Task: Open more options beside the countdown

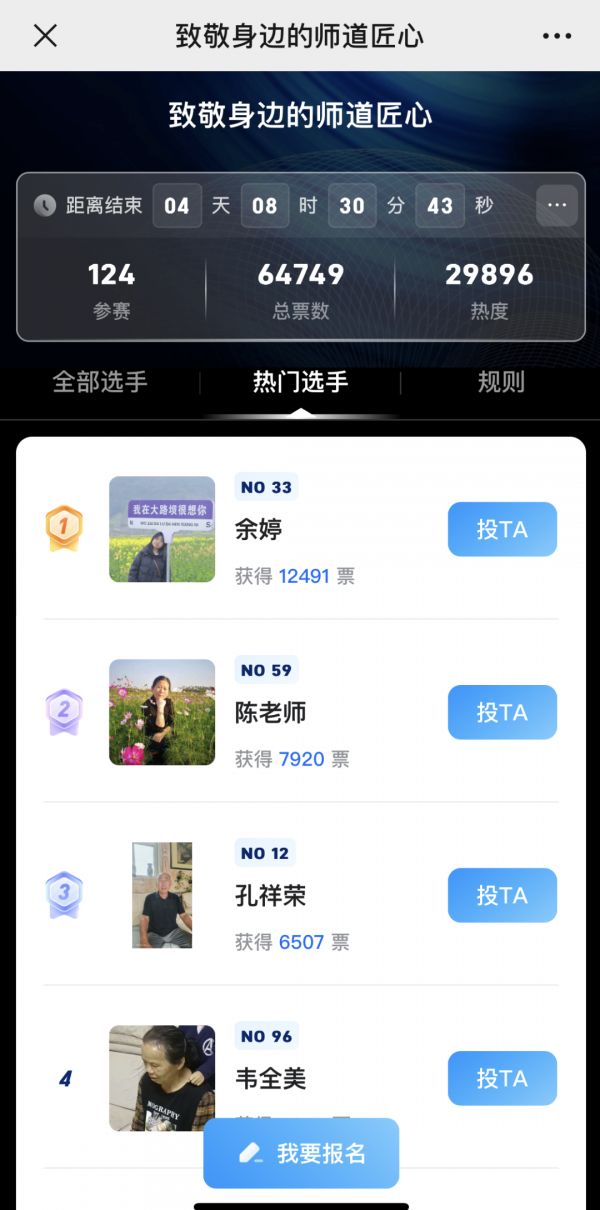Action: click(557, 206)
